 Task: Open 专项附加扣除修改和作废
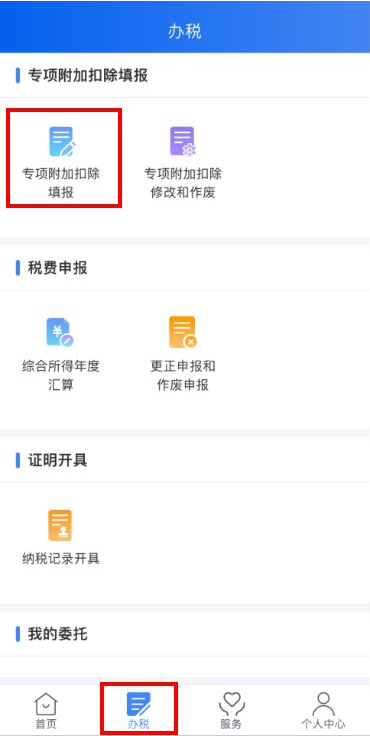[x=183, y=161]
